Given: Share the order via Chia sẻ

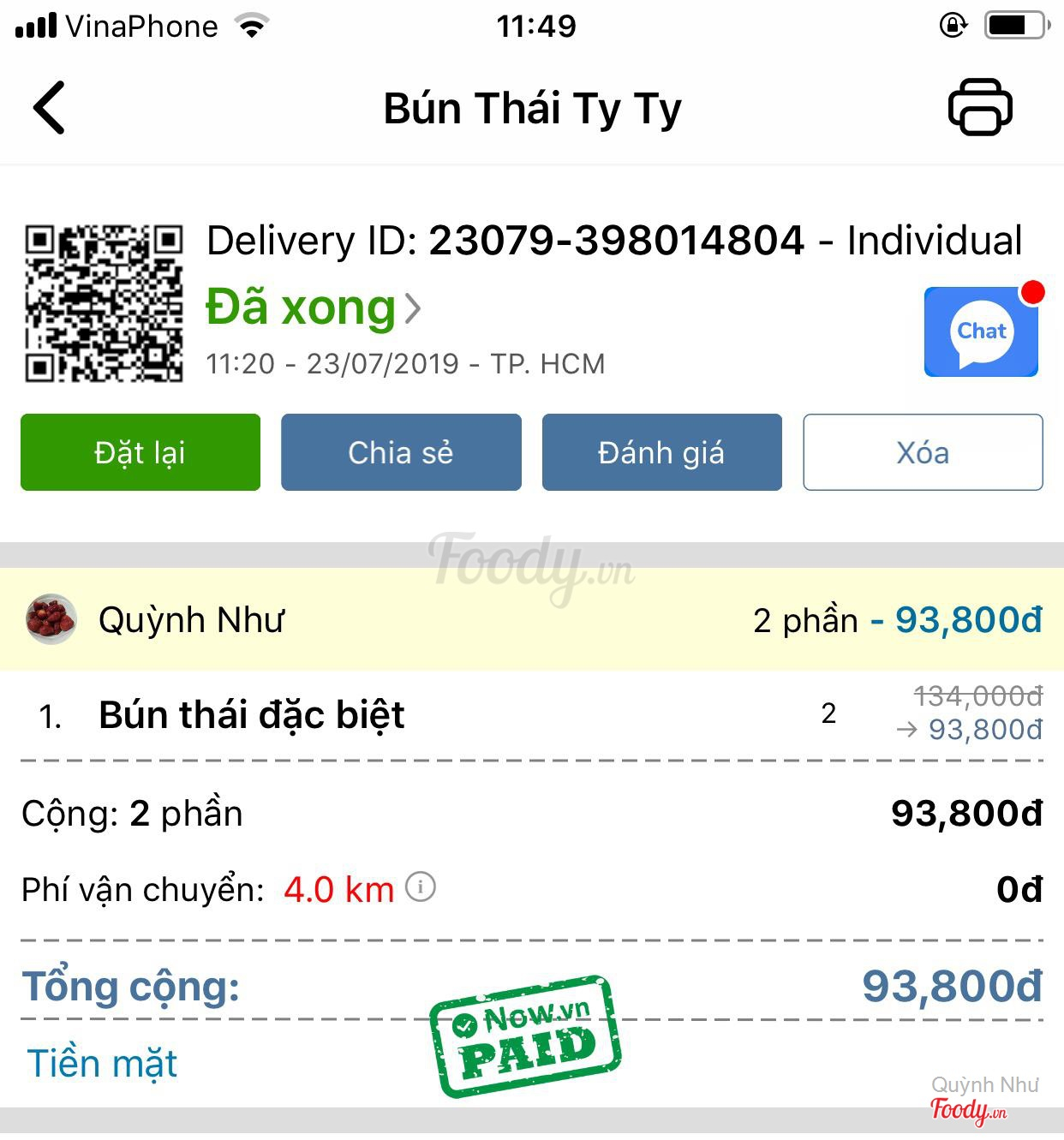Looking at the screenshot, I should [401, 452].
